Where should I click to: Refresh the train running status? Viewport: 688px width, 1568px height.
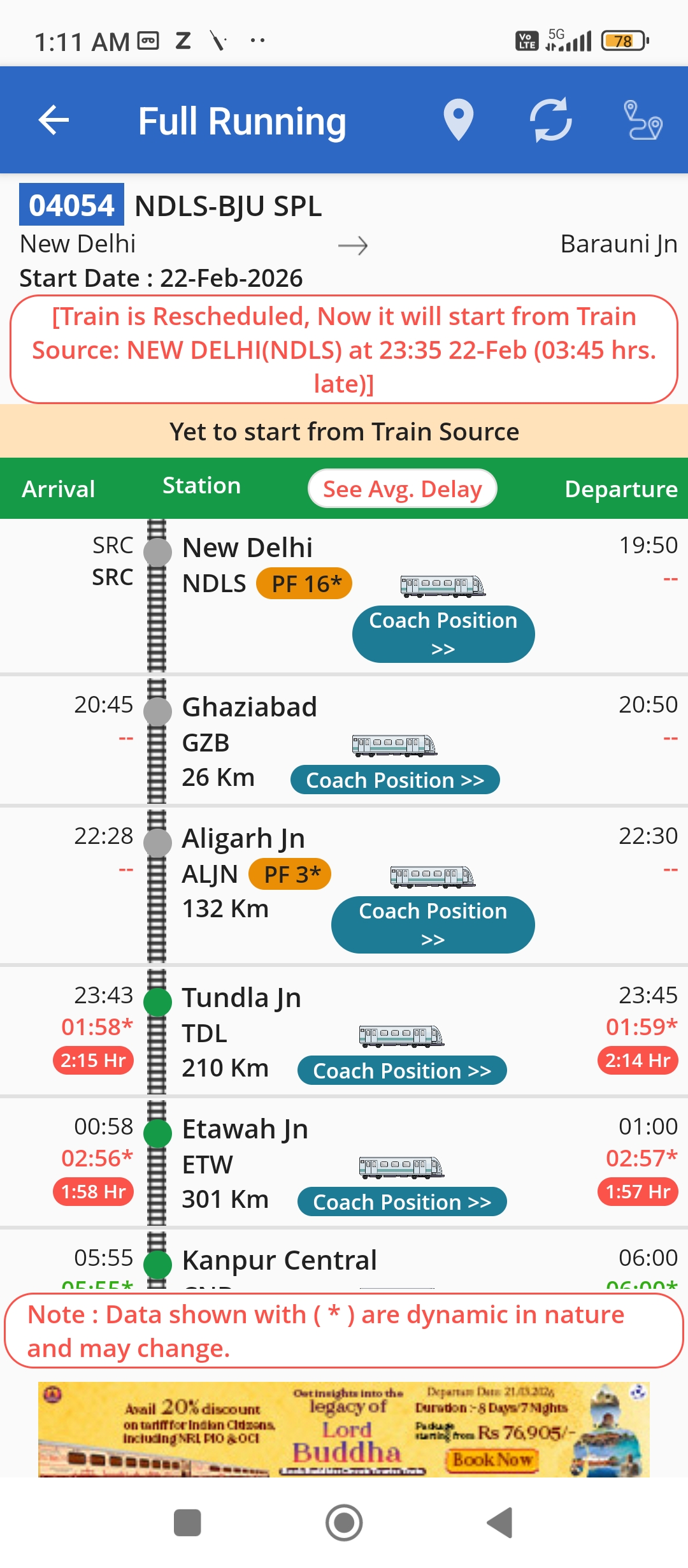pyautogui.click(x=550, y=120)
